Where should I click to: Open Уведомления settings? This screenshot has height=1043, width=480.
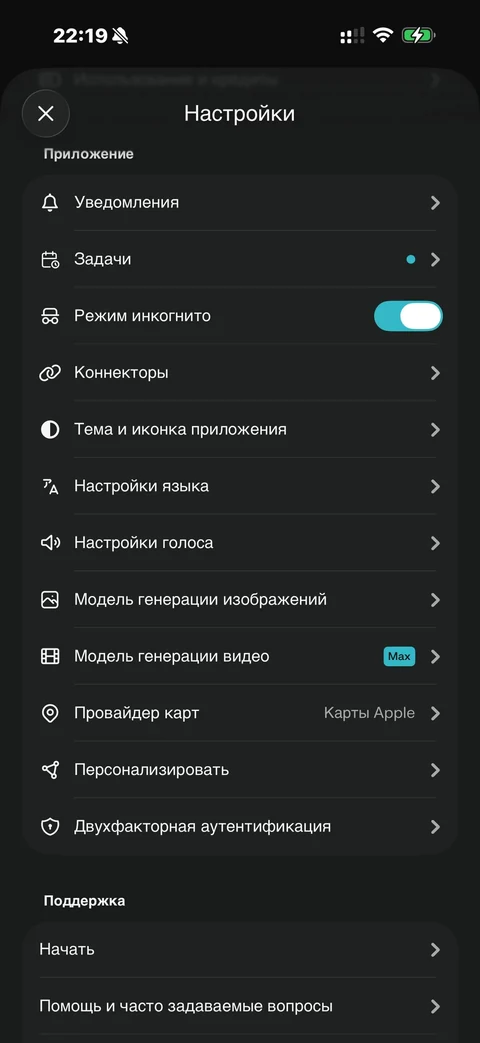pos(240,202)
